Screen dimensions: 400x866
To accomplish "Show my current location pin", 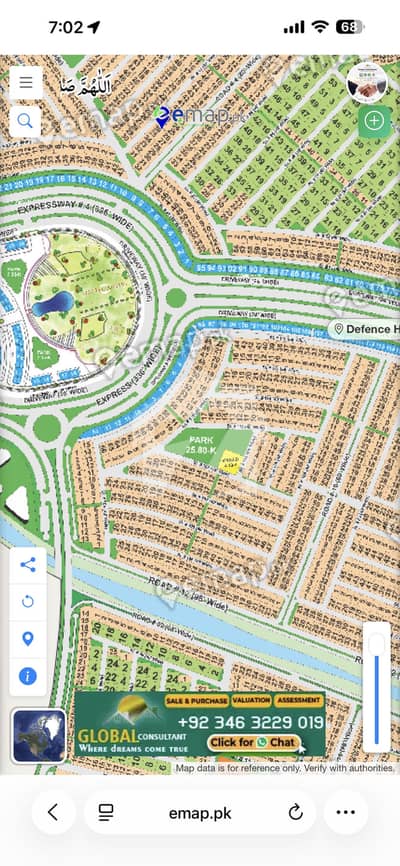I will coord(28,639).
